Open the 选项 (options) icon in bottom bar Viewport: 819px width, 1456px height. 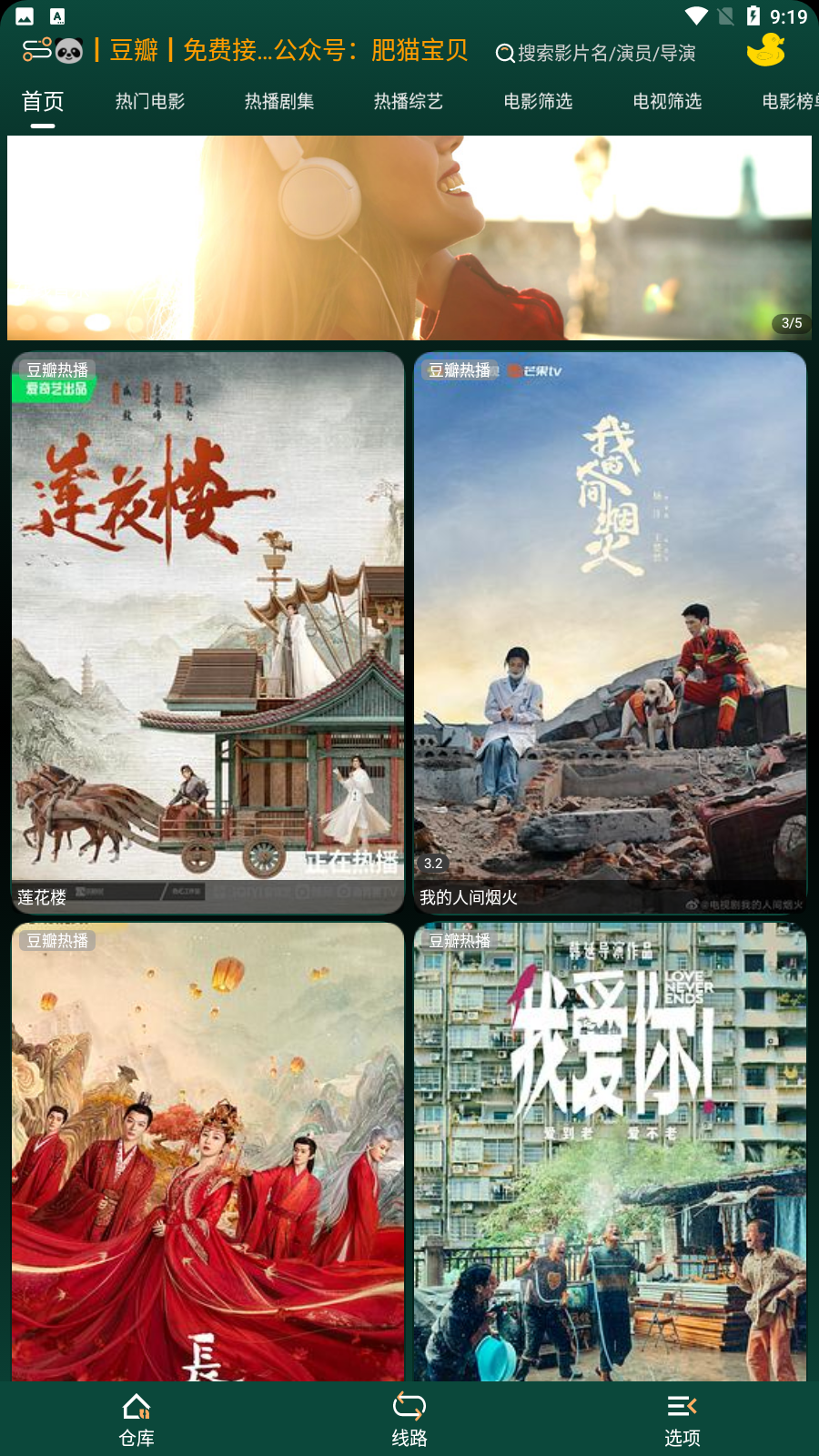click(x=682, y=1418)
